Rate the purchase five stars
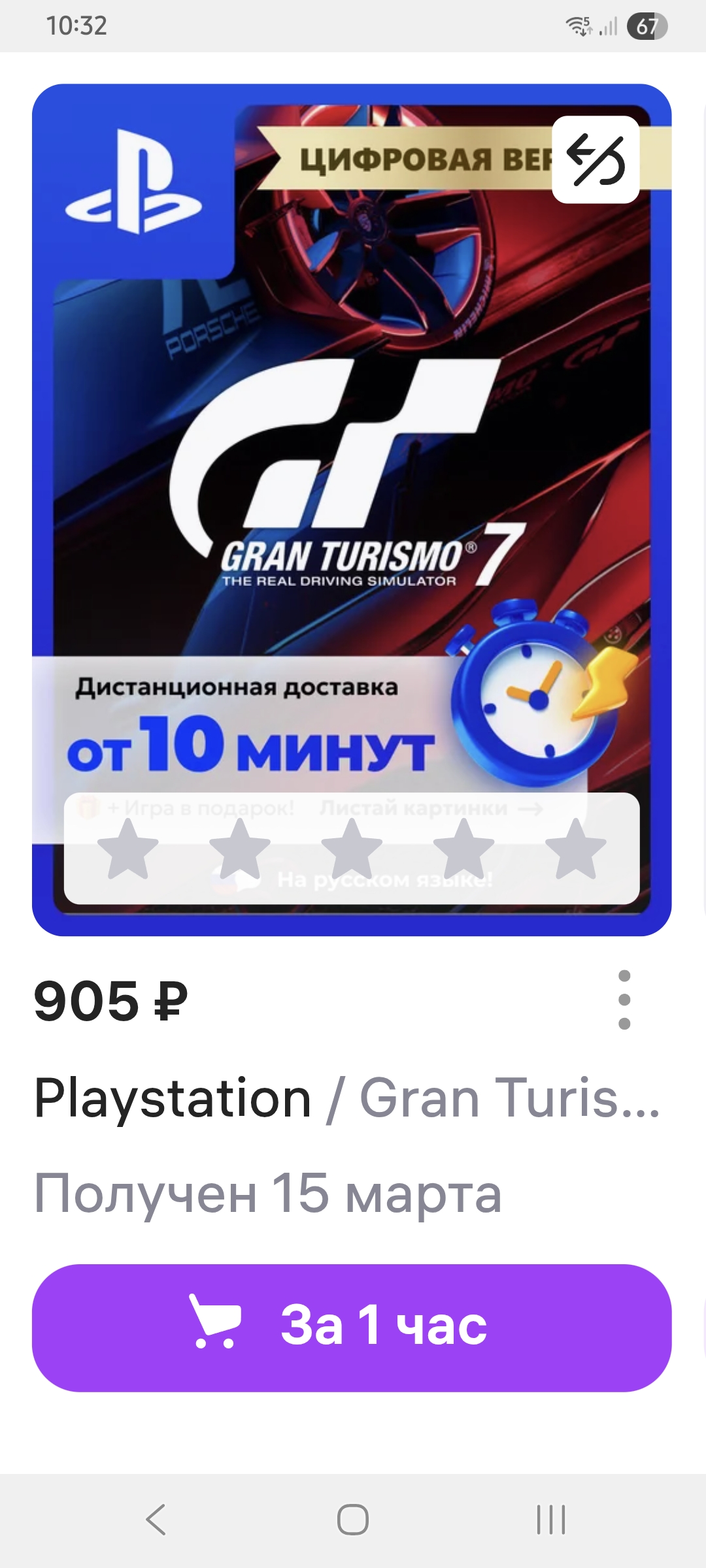This screenshot has width=706, height=1568. point(575,849)
